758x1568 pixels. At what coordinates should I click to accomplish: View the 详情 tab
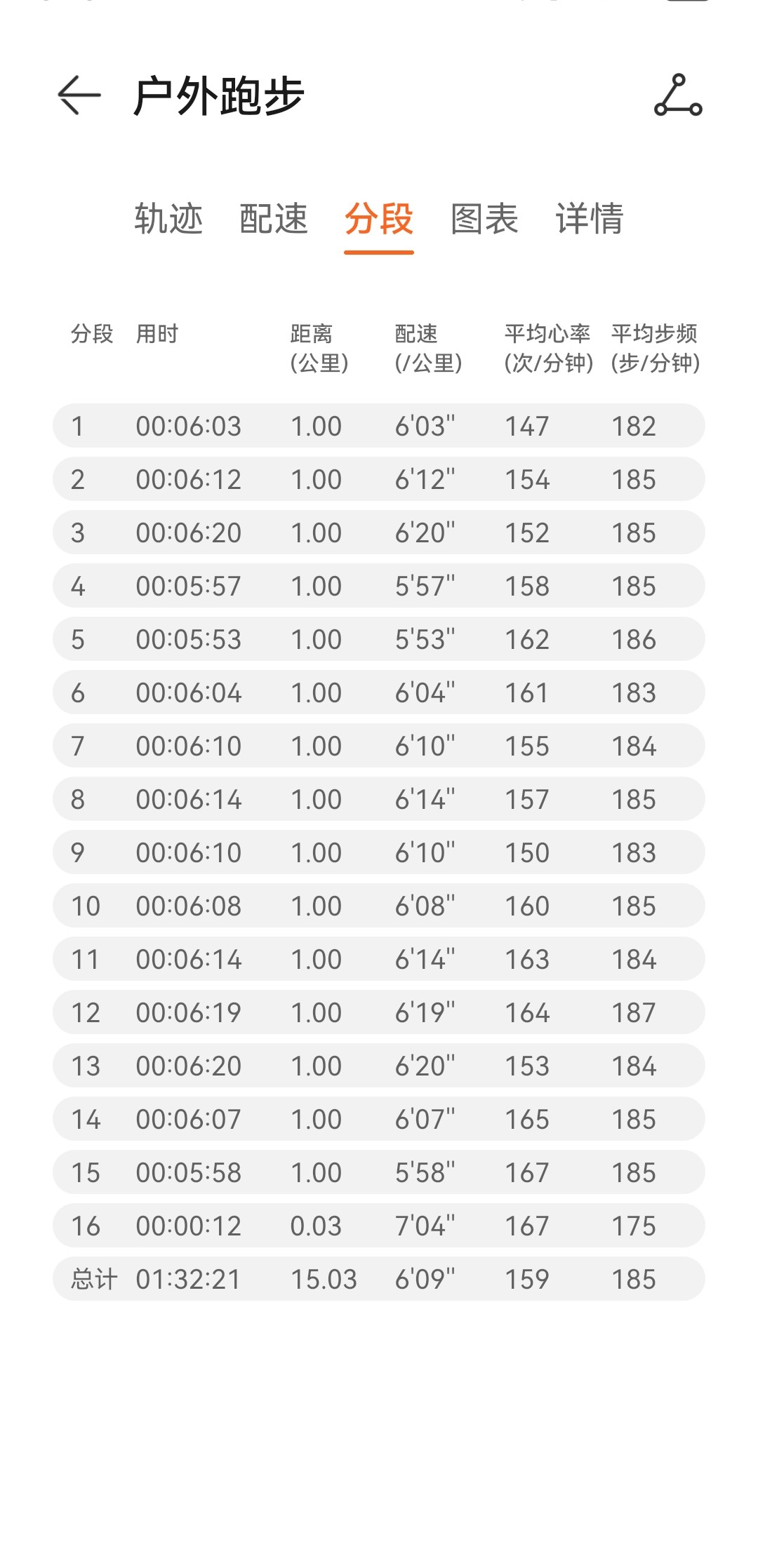coord(590,218)
